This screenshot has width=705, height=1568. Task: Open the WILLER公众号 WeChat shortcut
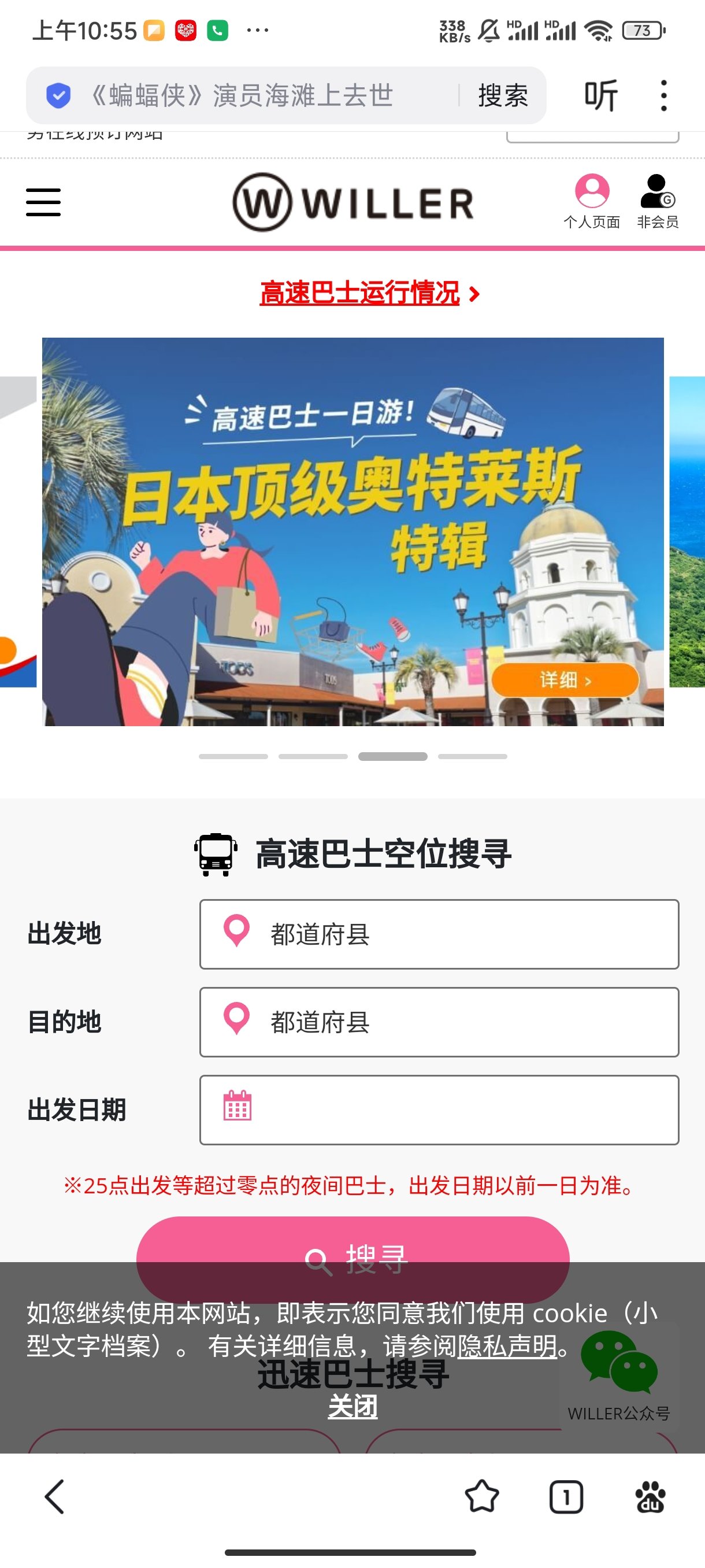(x=619, y=1375)
